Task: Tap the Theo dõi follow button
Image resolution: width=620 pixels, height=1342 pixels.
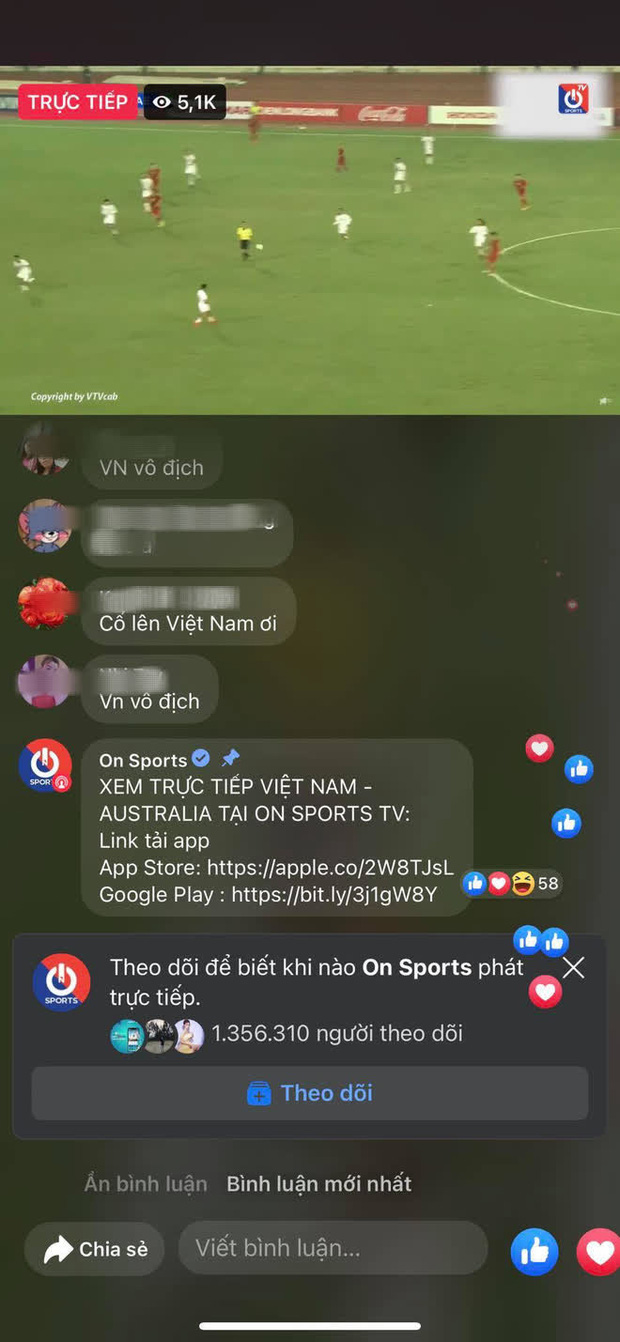Action: (310, 1093)
